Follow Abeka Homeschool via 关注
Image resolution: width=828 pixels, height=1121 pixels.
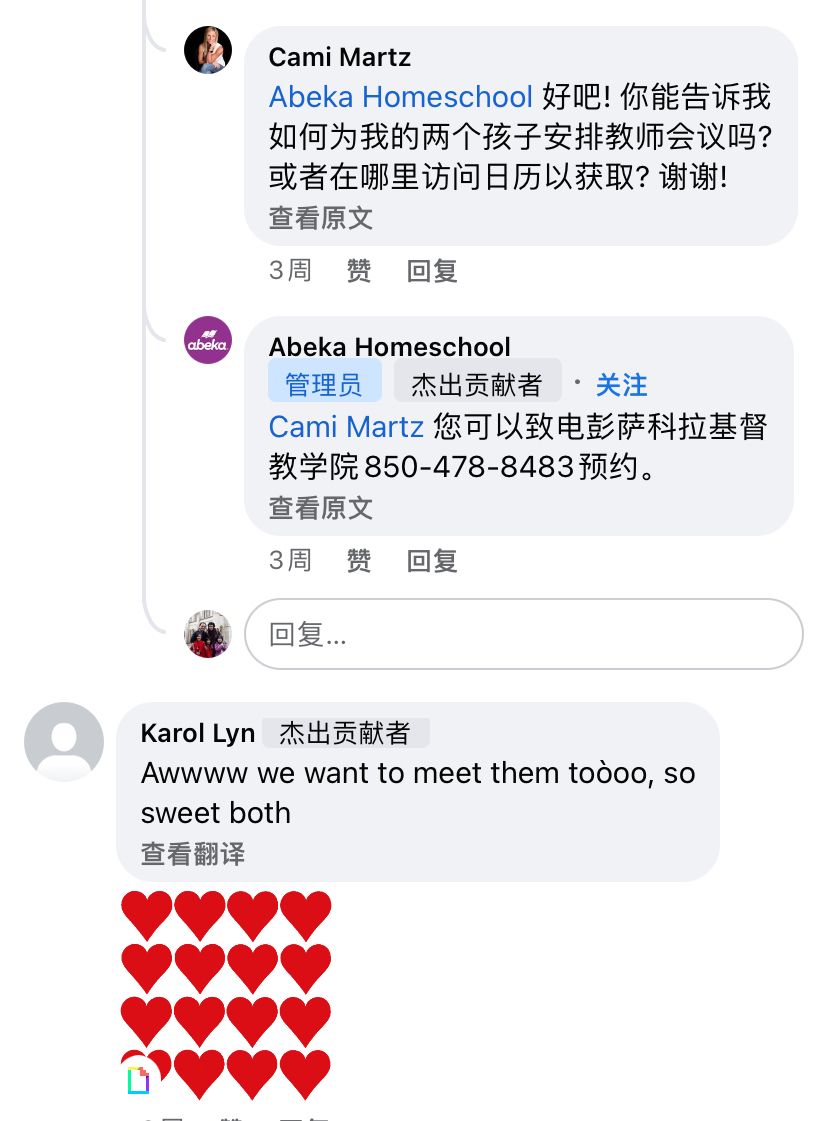[621, 385]
